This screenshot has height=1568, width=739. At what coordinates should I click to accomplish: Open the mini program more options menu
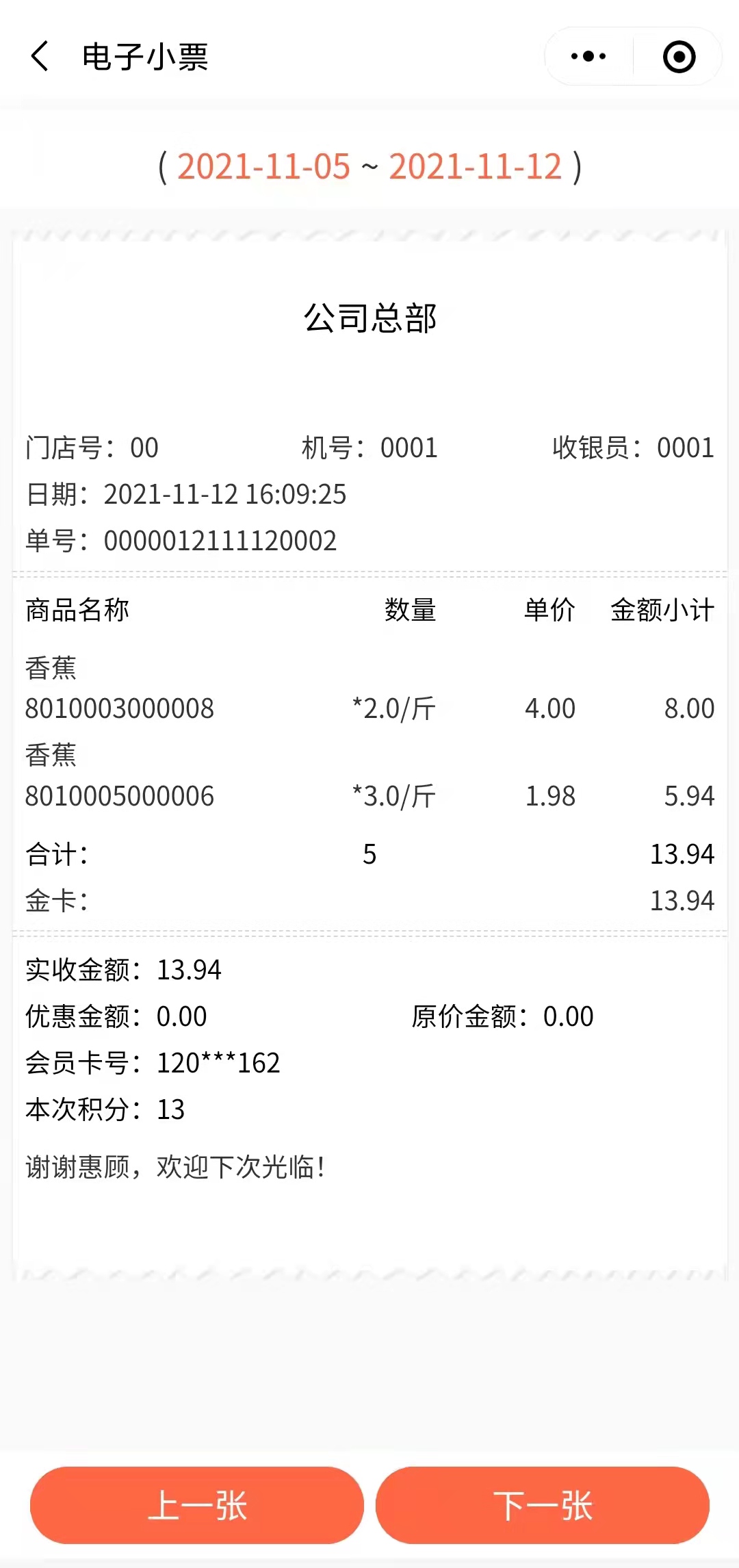click(588, 56)
